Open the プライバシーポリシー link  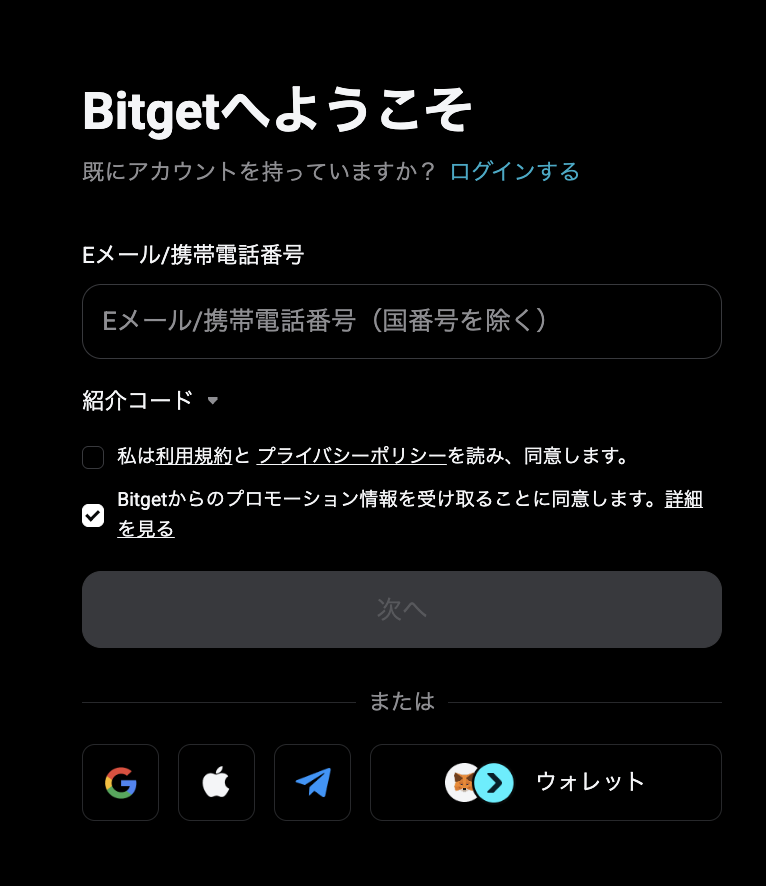(x=352, y=457)
